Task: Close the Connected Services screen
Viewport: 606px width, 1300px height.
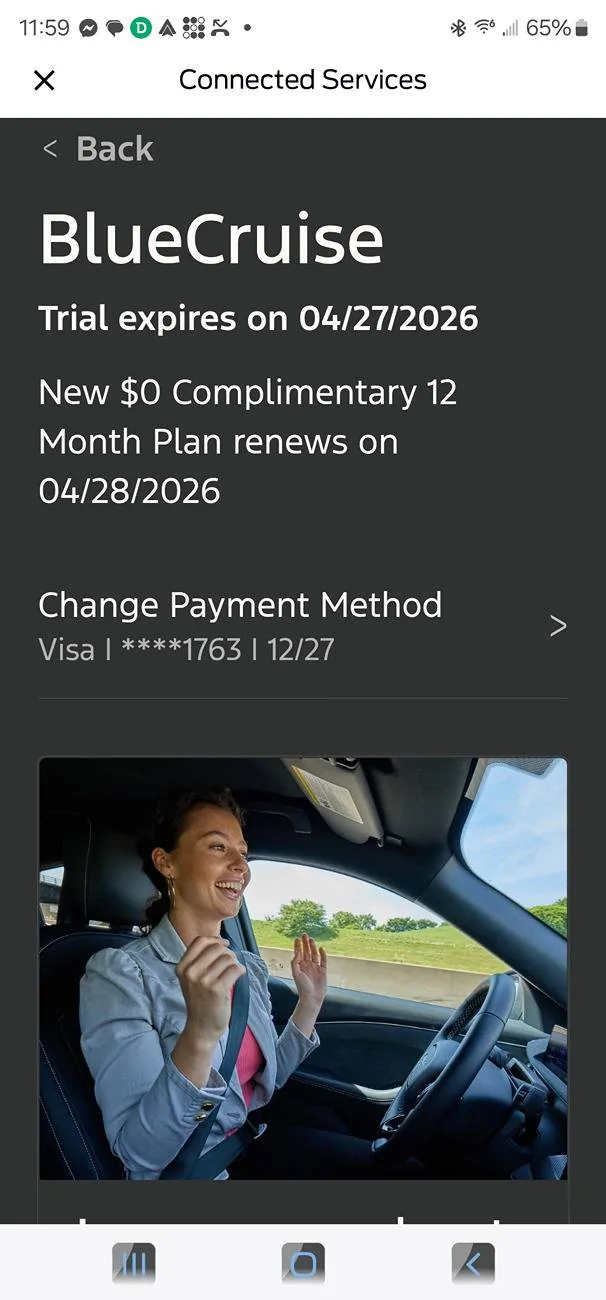Action: (x=44, y=80)
